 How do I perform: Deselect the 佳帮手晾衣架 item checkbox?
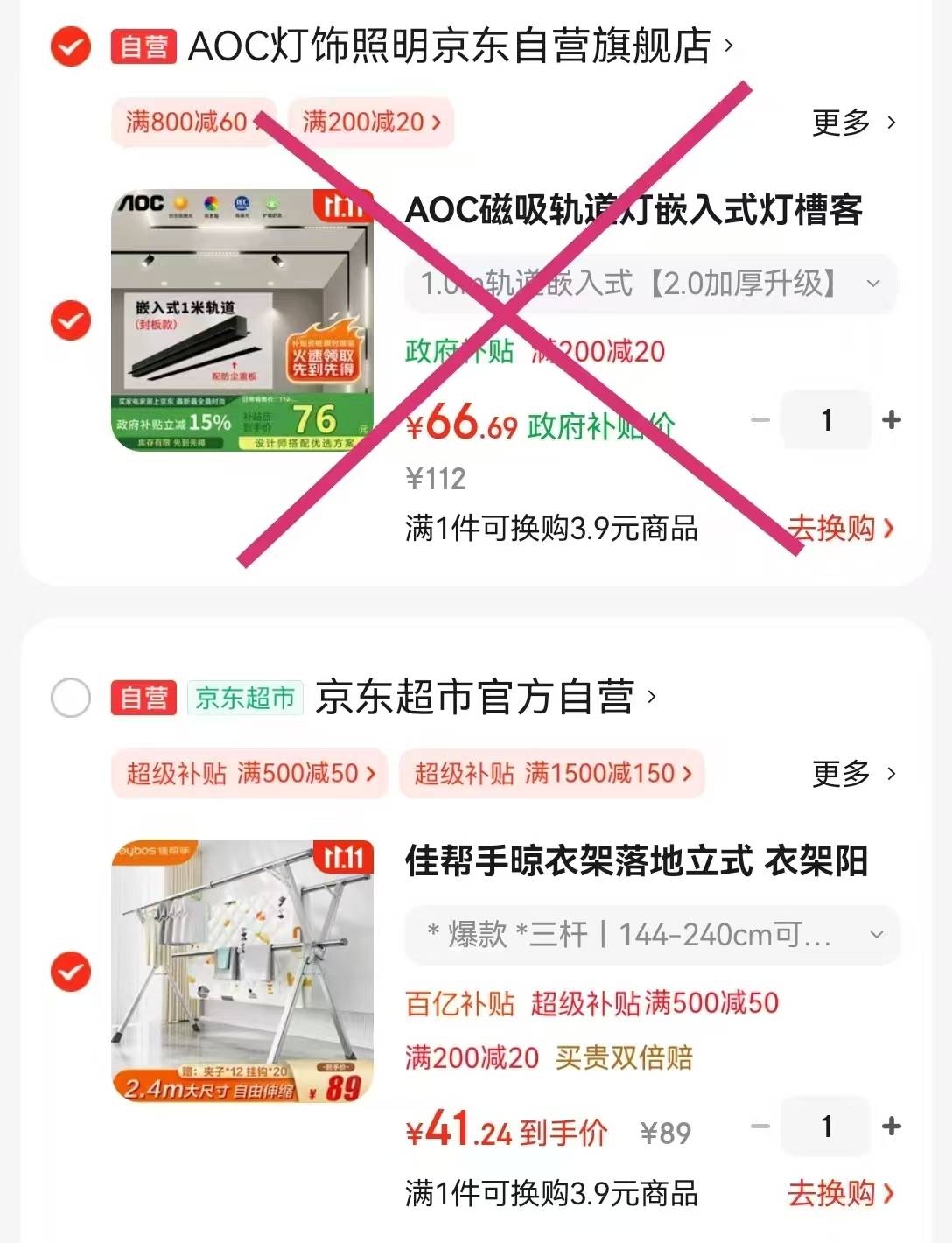point(71,972)
